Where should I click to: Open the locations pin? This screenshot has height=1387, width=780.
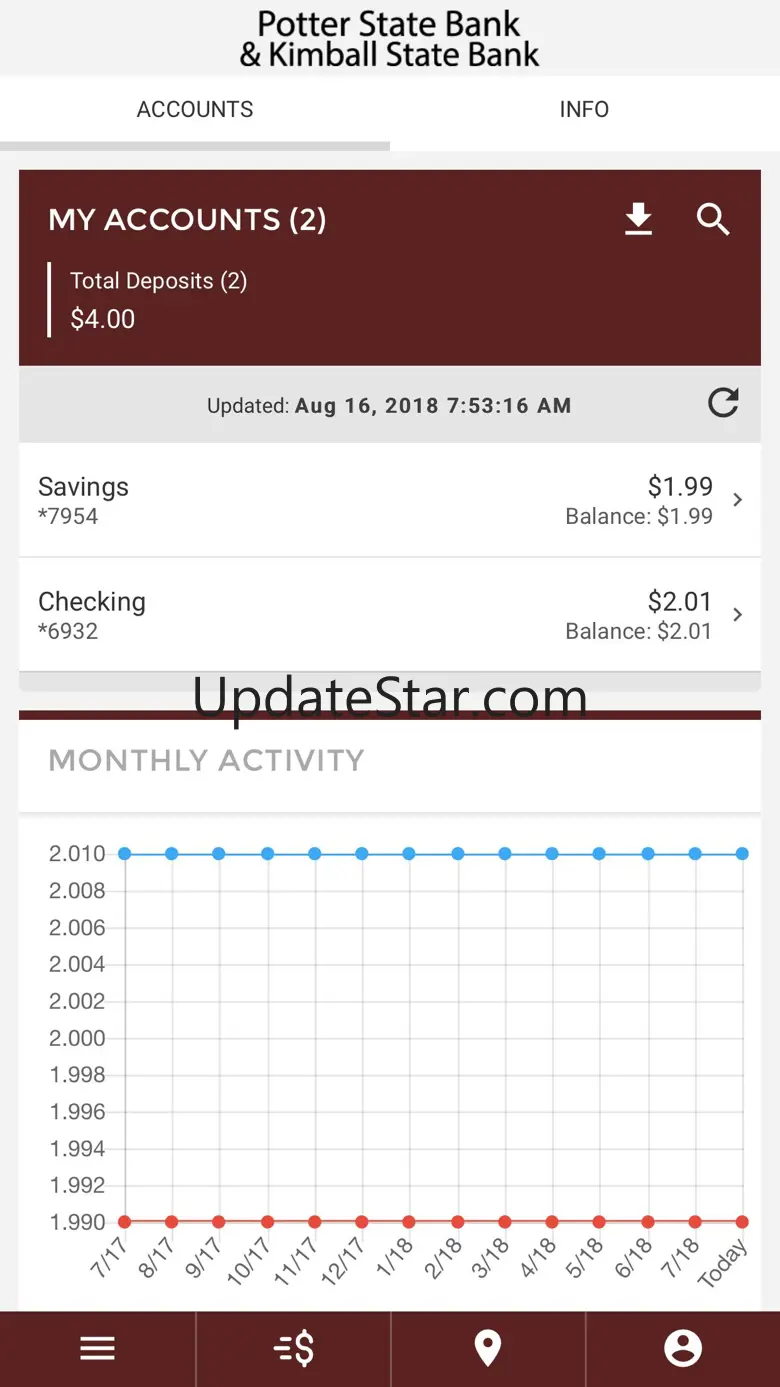tap(487, 1348)
